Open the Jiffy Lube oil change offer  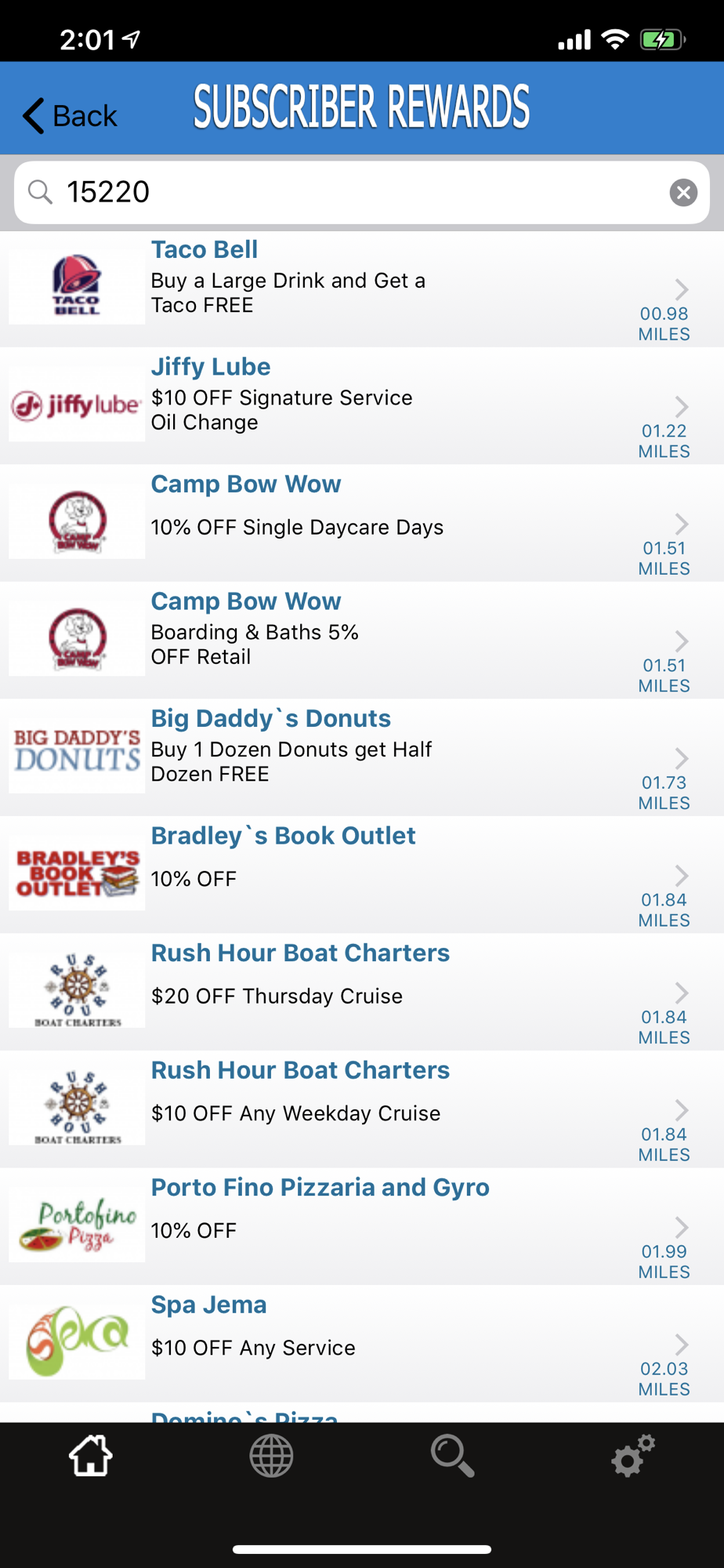(x=362, y=406)
